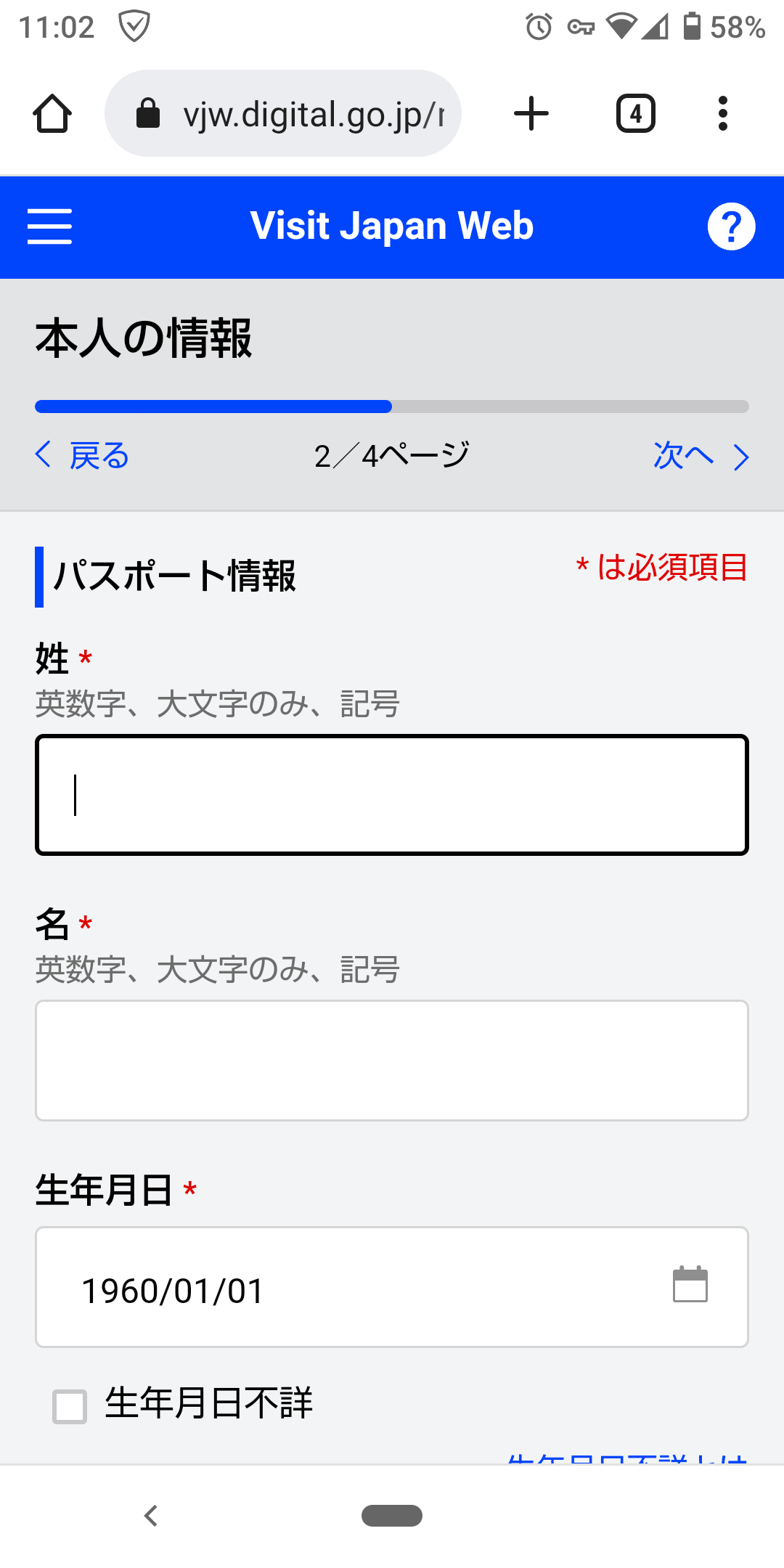Check the 生年月日不詳 checkbox
Viewport: 784px width, 1568px height.
tap(70, 1406)
